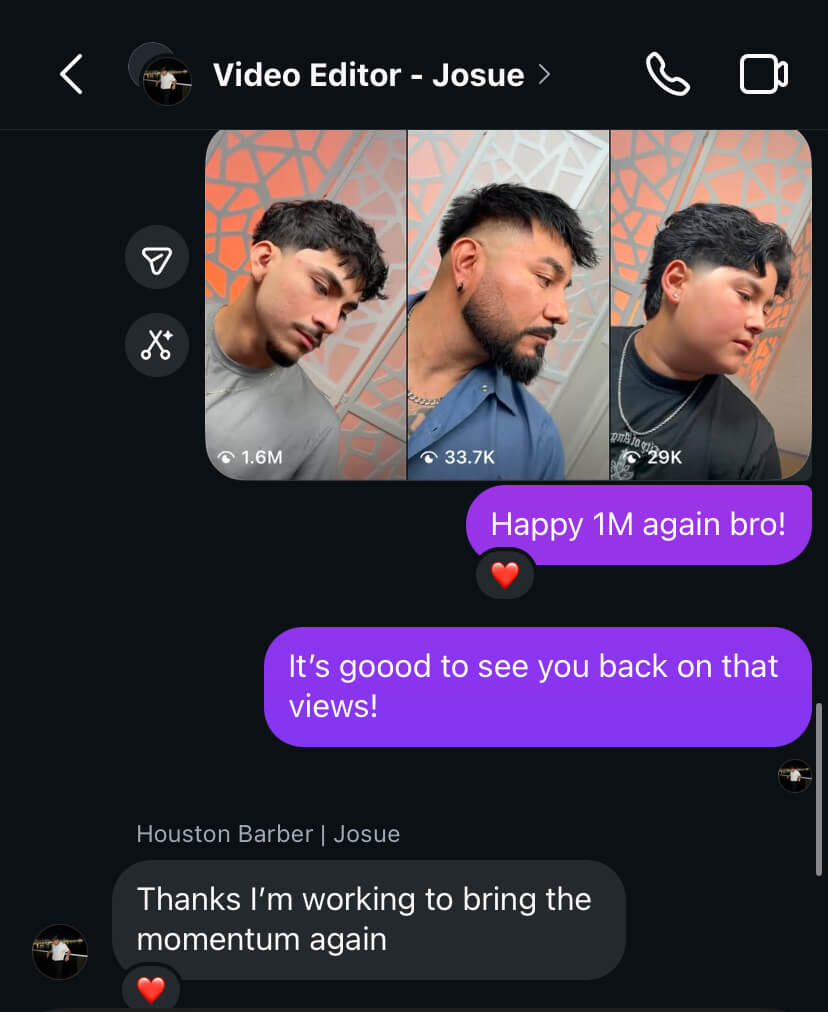Start a video call

[x=763, y=75]
